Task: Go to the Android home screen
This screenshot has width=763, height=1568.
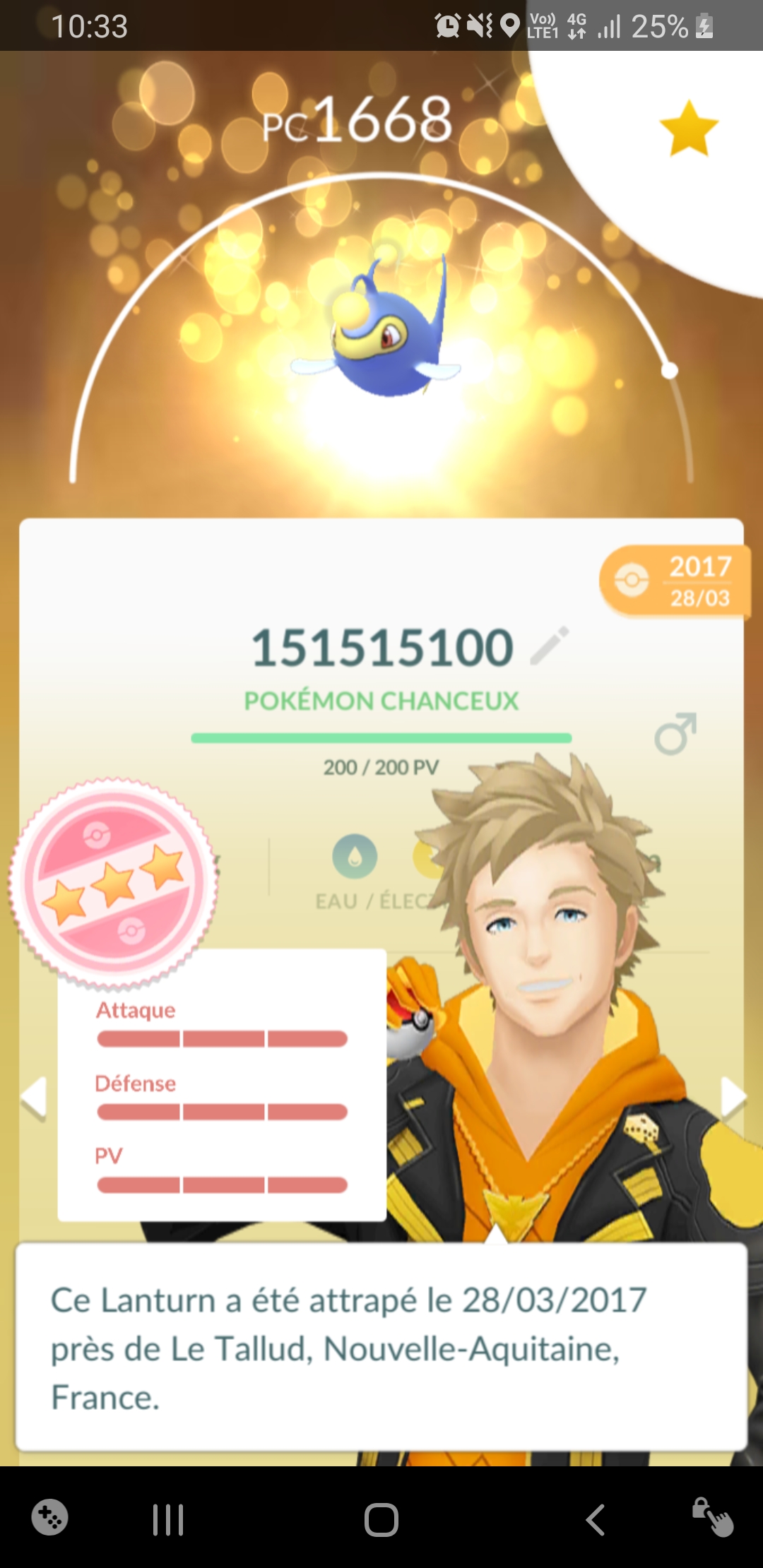Action: (381, 1519)
